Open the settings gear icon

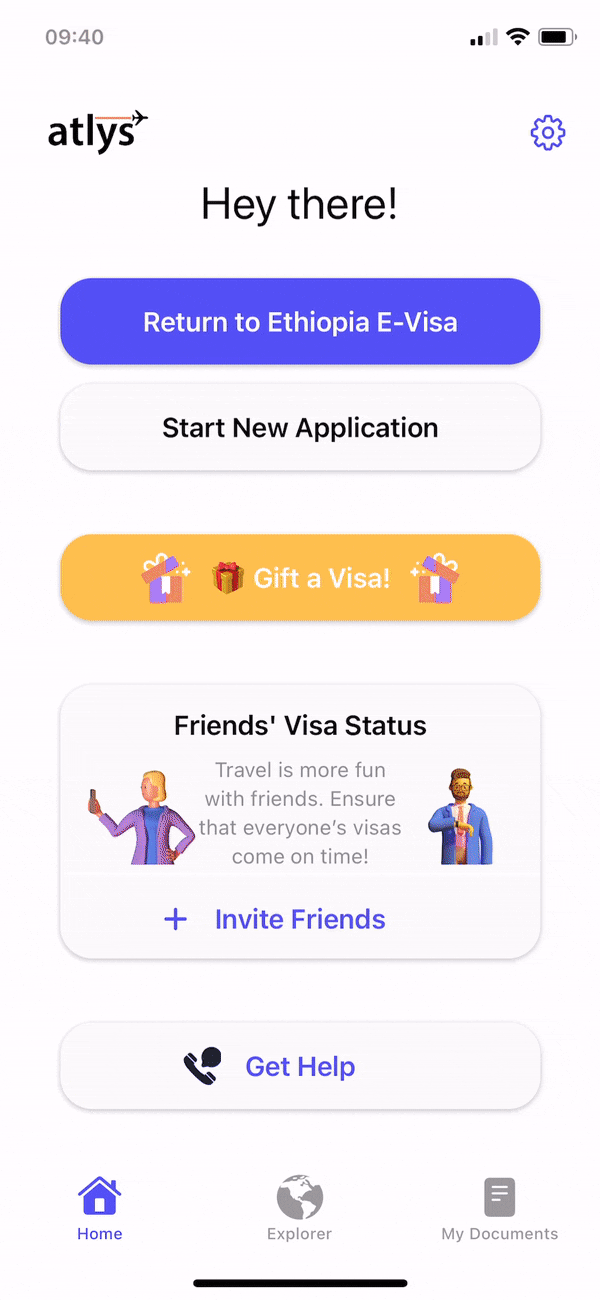click(547, 133)
